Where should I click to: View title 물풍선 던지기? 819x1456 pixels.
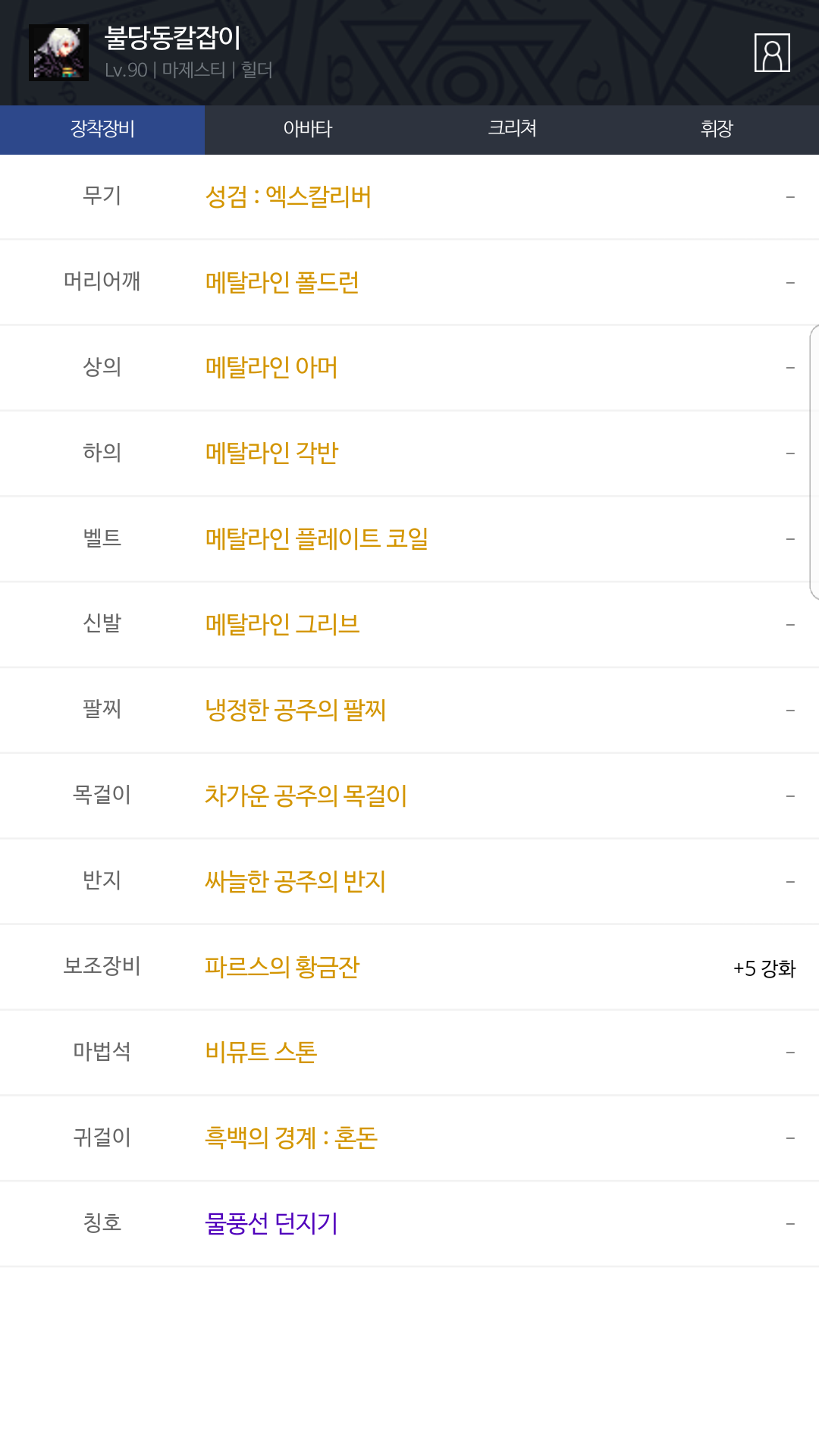coord(271,1224)
